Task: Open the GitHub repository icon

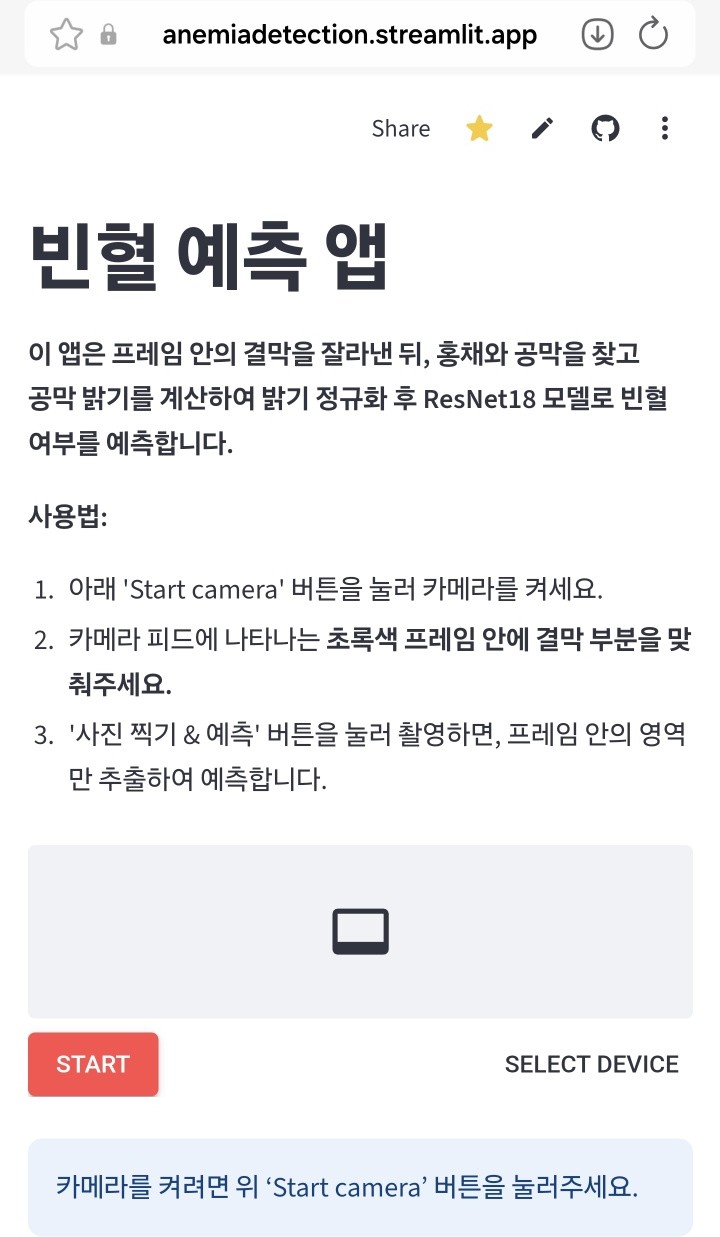Action: point(605,129)
